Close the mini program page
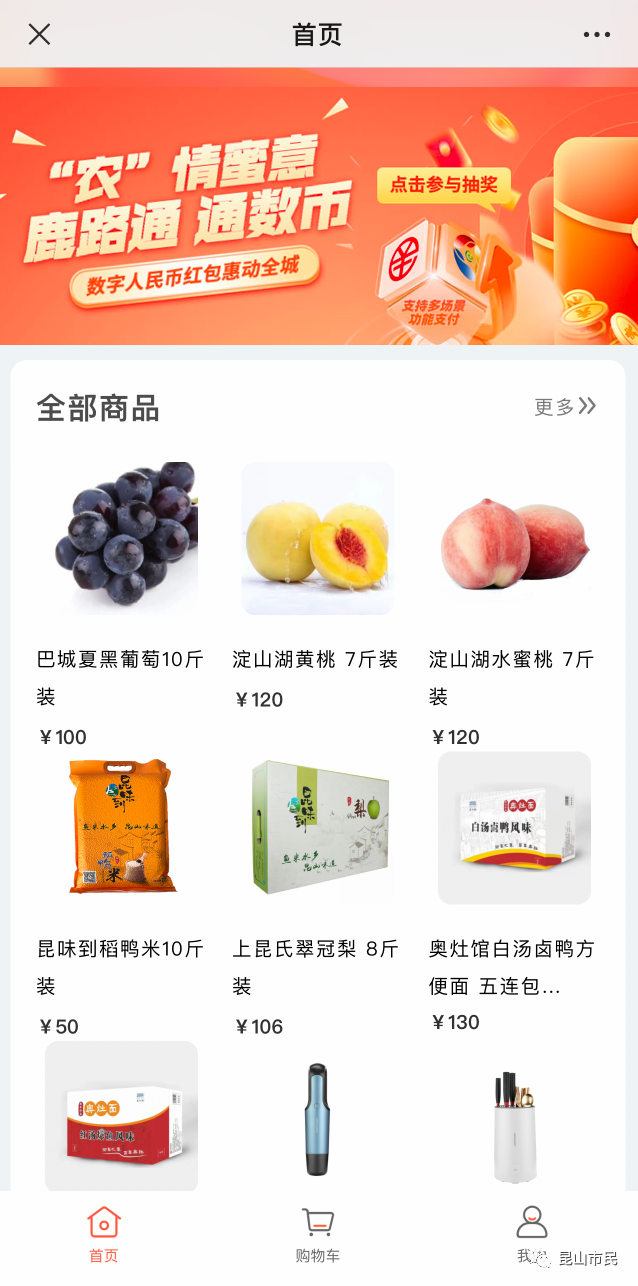 (39, 35)
